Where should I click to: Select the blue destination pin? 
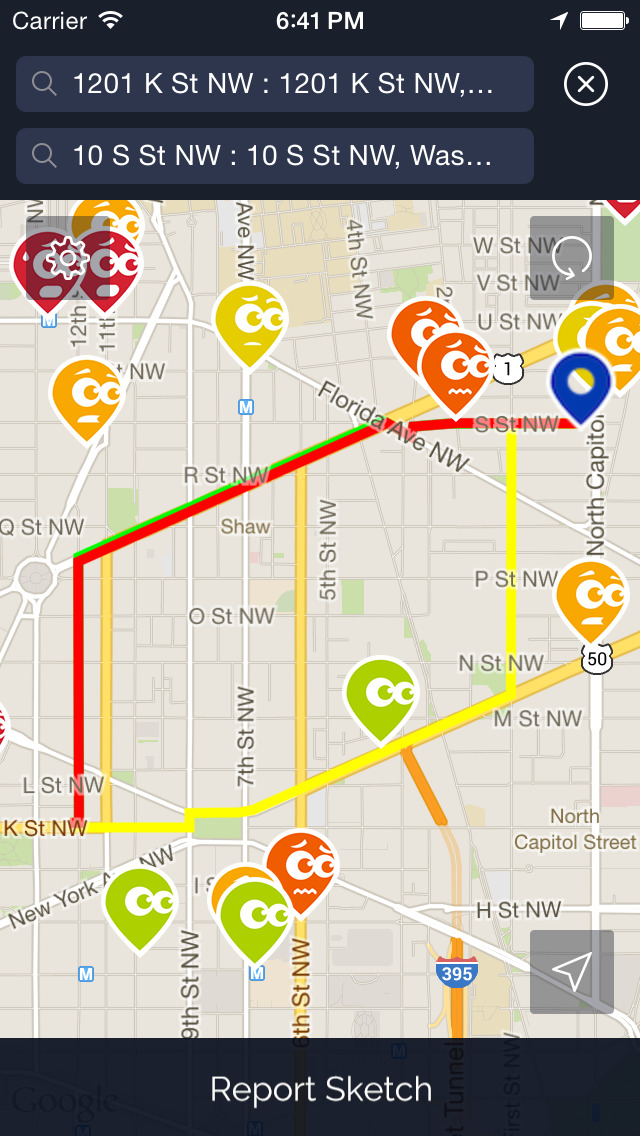[581, 383]
